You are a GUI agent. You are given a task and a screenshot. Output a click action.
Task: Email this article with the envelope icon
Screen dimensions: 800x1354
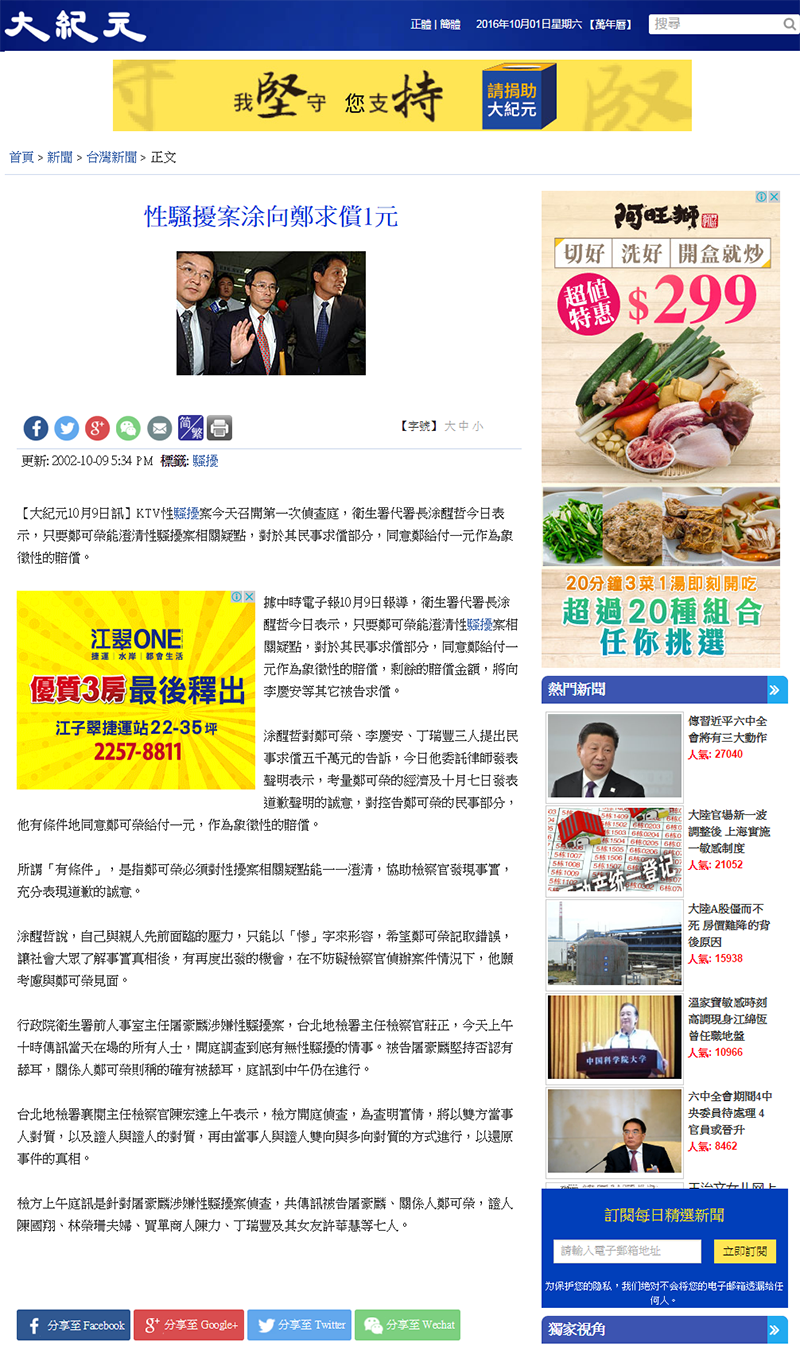[x=159, y=428]
